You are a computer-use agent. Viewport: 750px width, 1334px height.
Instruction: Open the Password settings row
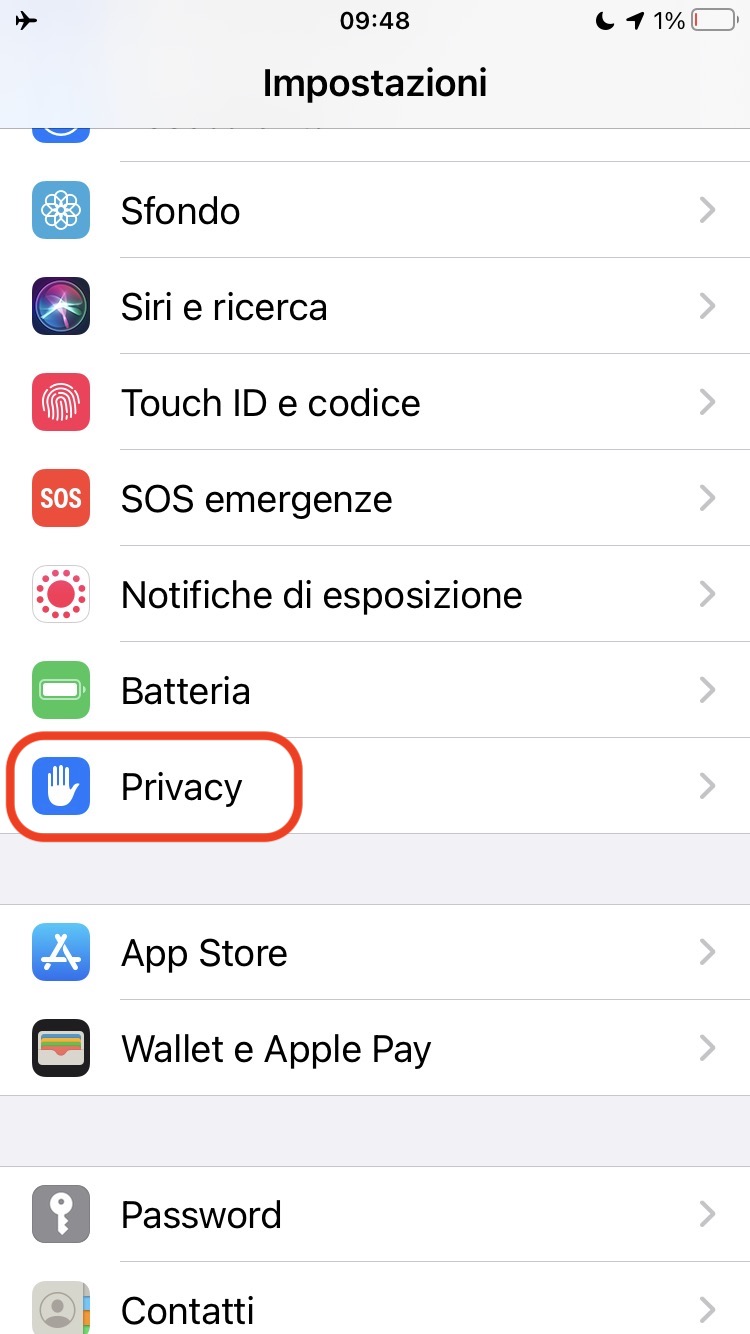pos(375,1215)
